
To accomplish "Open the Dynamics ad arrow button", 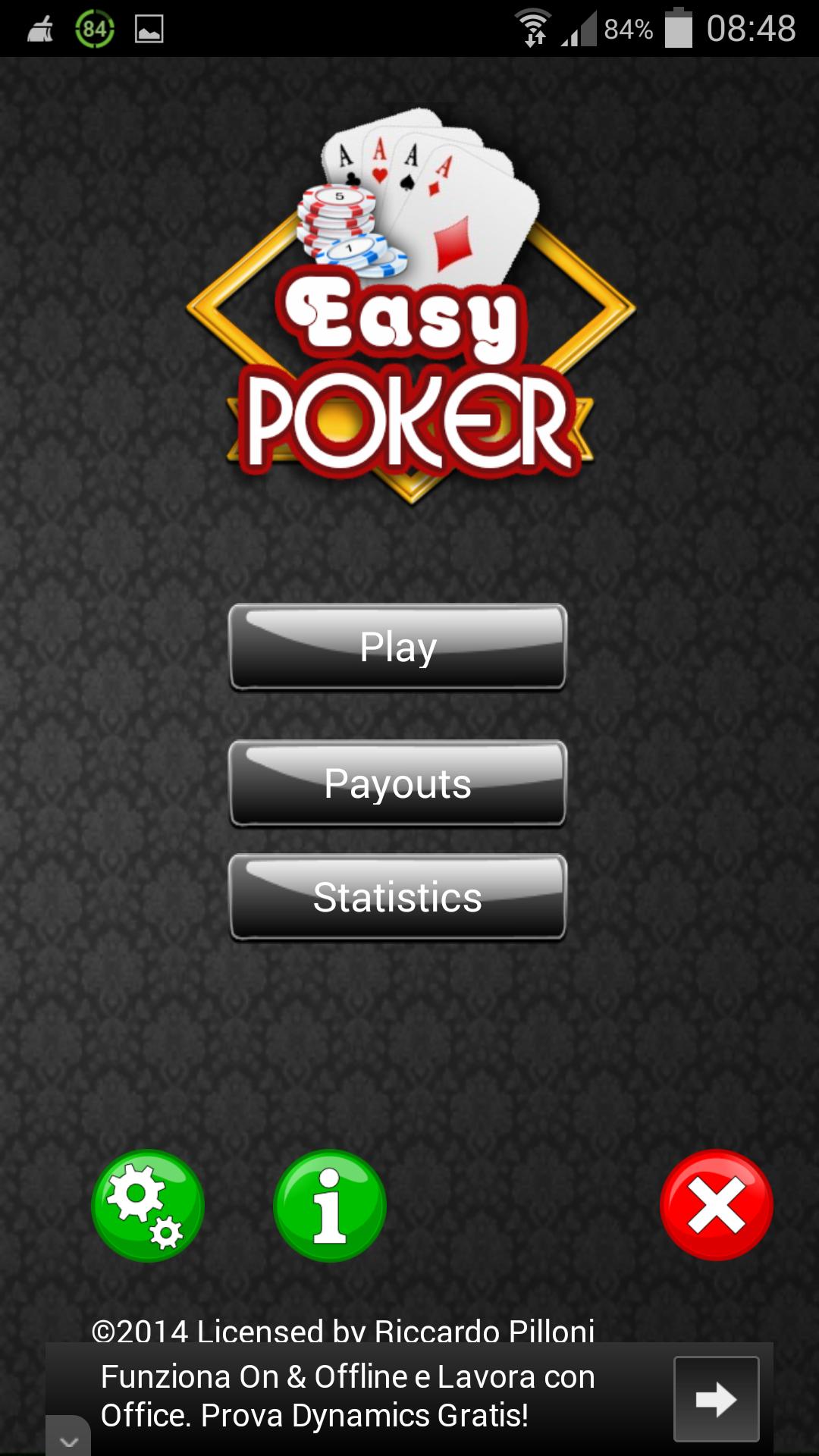I will click(x=716, y=1399).
